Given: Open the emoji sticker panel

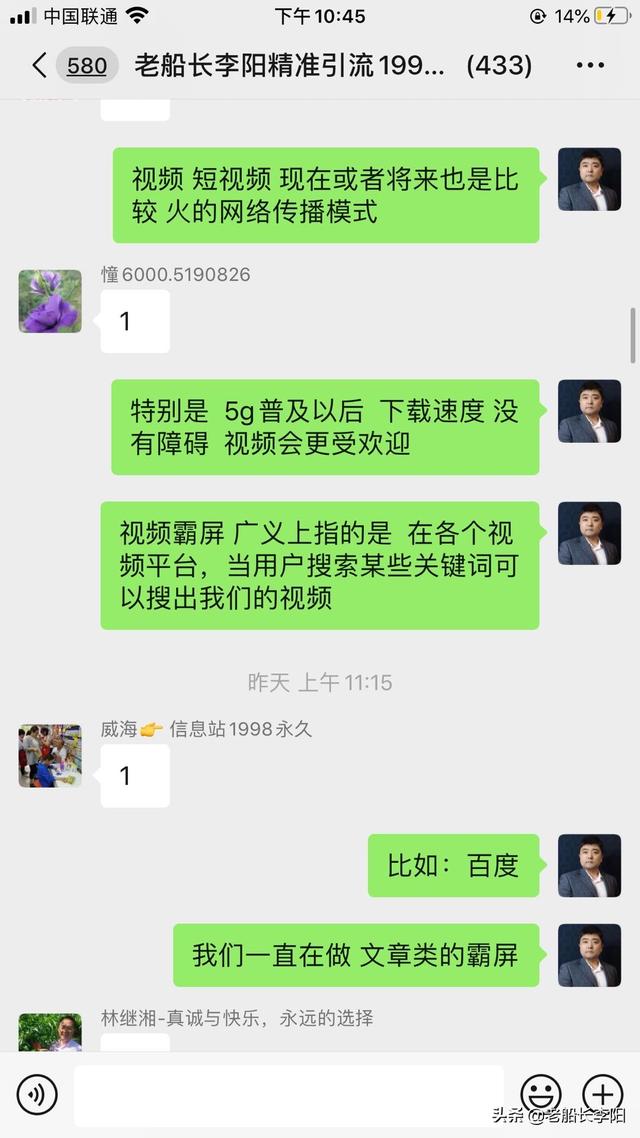Looking at the screenshot, I should (541, 1094).
